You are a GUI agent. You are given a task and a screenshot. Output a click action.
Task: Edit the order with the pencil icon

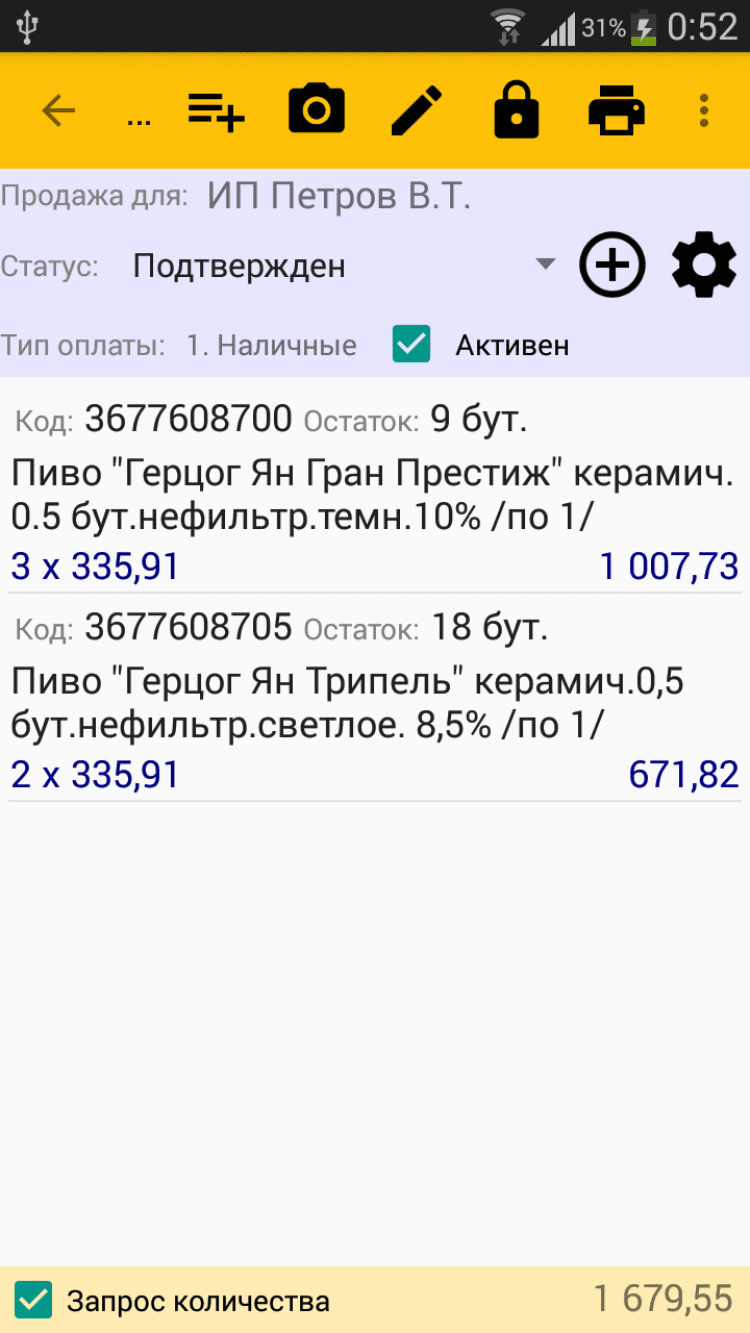tap(416, 110)
